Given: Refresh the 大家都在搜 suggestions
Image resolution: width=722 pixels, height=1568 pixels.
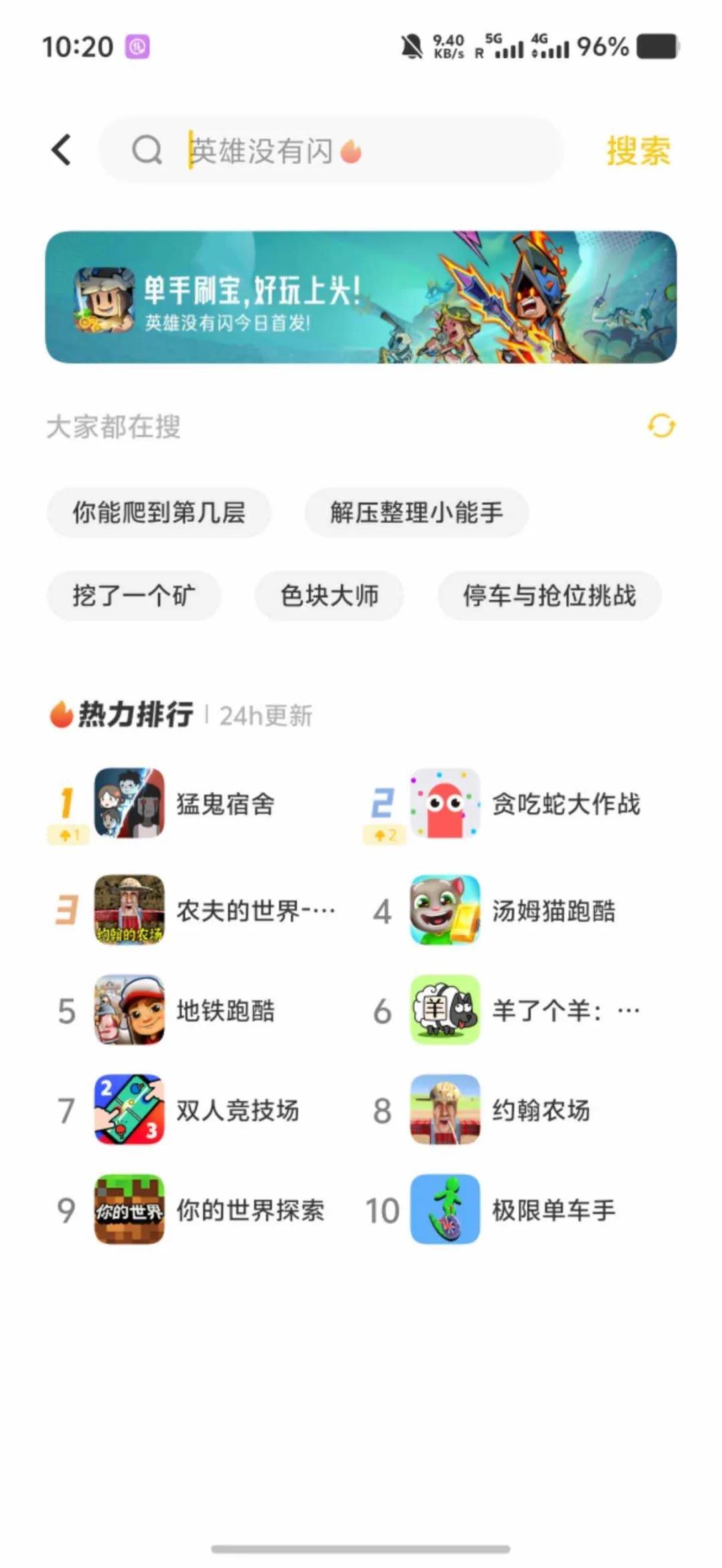Looking at the screenshot, I should tap(661, 426).
